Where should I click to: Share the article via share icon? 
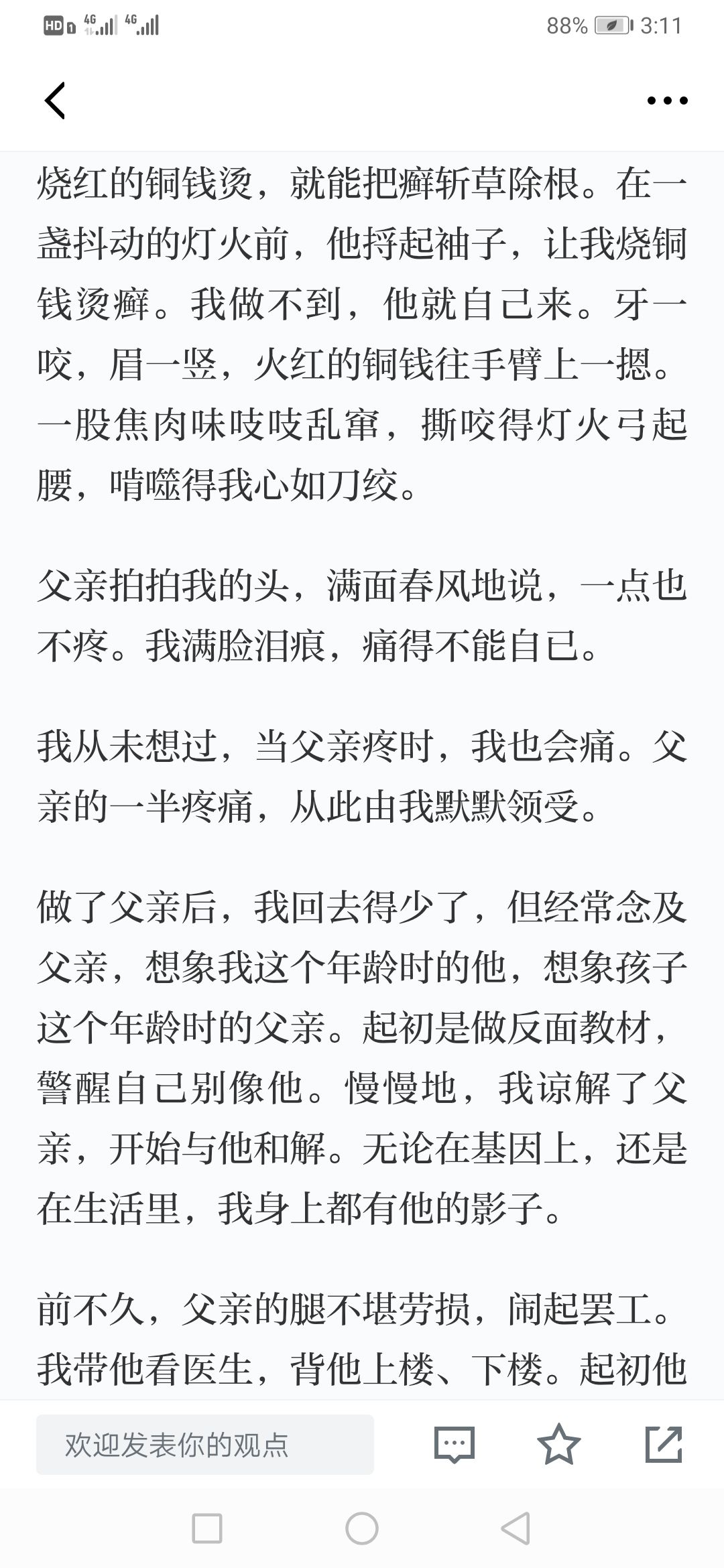coord(664,1444)
